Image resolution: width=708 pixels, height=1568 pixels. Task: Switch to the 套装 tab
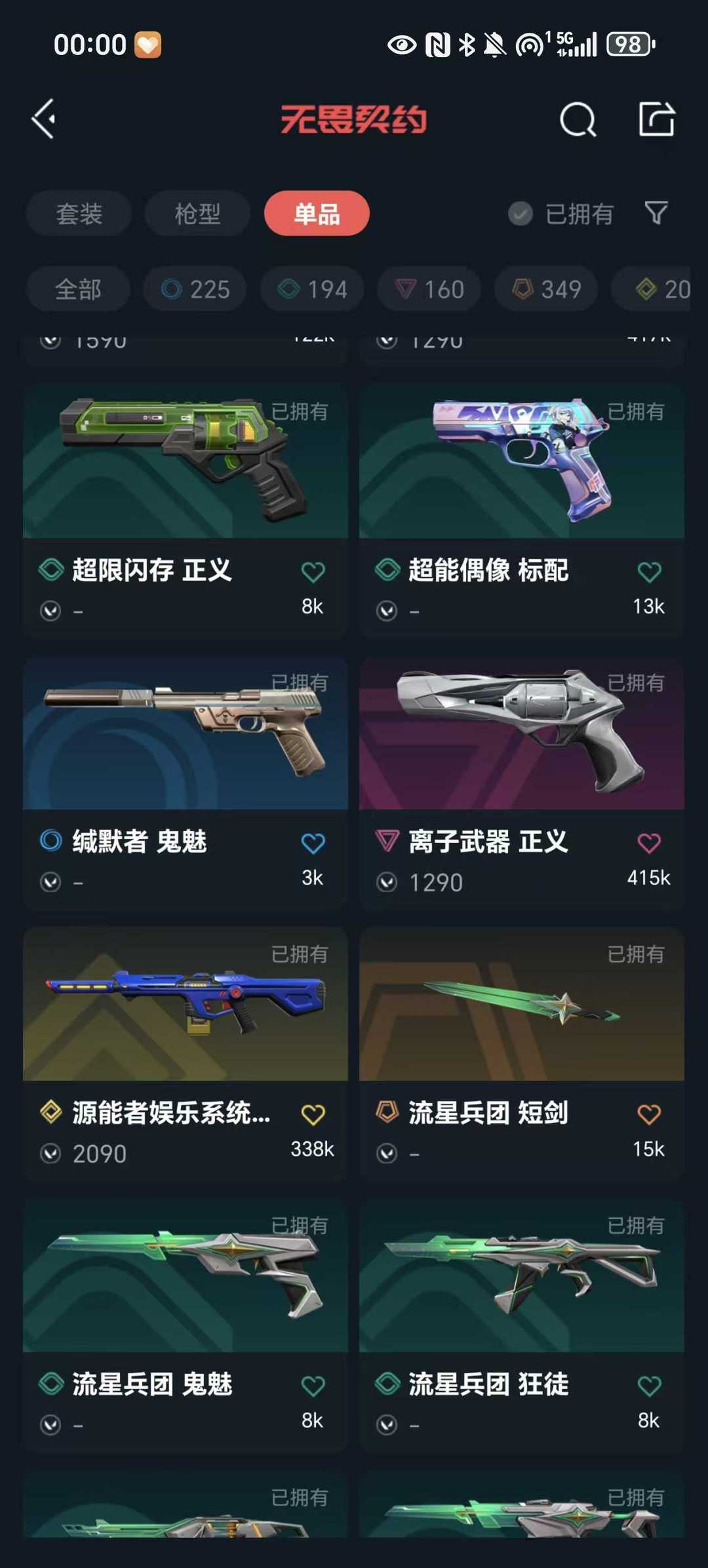(78, 214)
